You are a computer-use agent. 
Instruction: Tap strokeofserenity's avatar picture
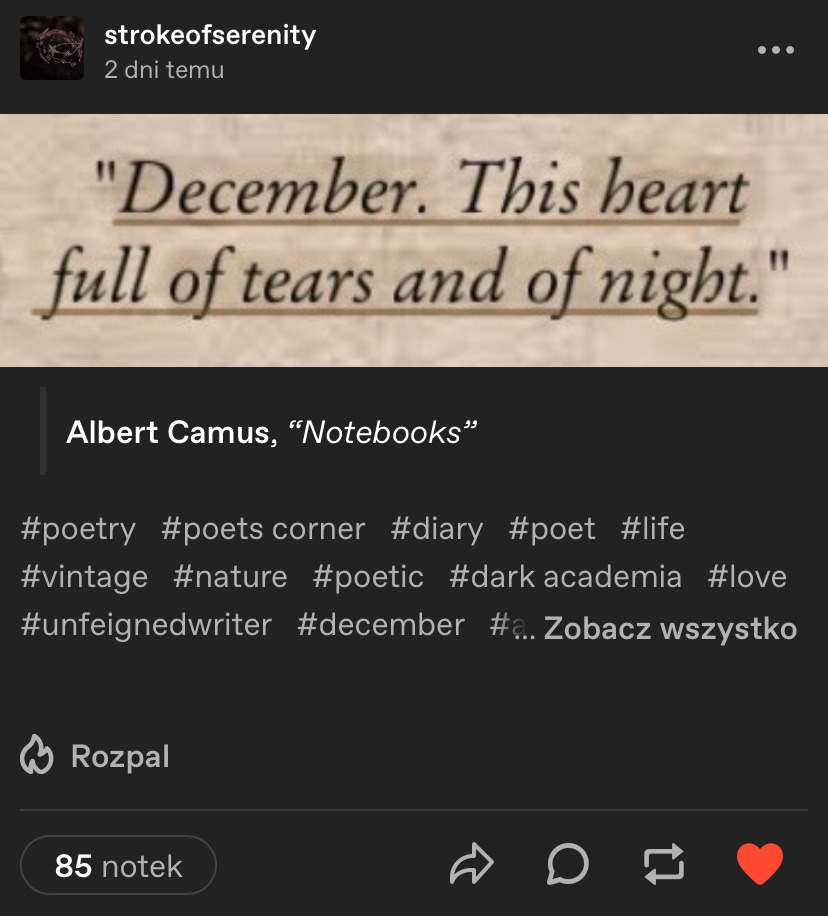tap(52, 48)
